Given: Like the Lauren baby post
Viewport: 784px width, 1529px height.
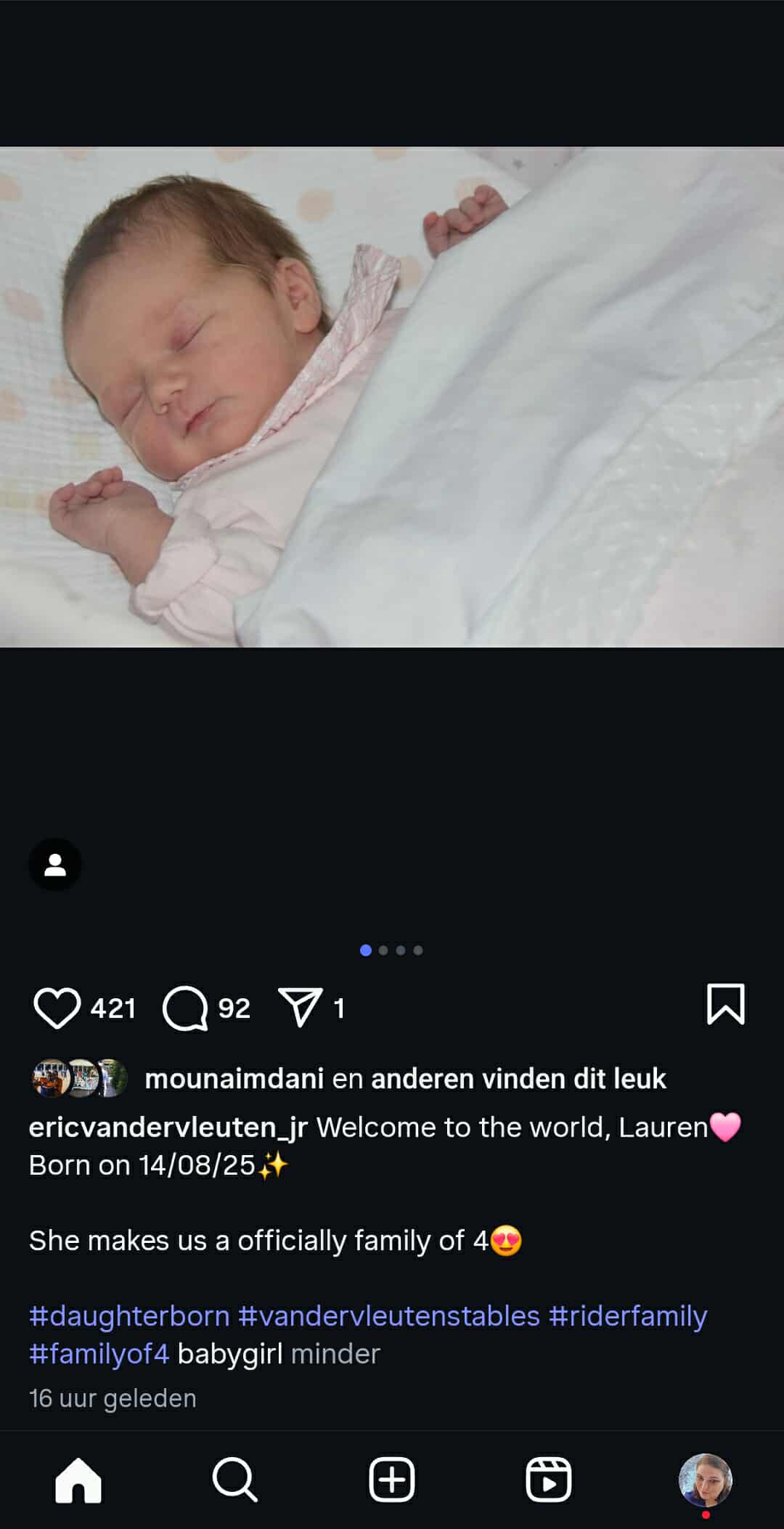Looking at the screenshot, I should [x=57, y=1008].
